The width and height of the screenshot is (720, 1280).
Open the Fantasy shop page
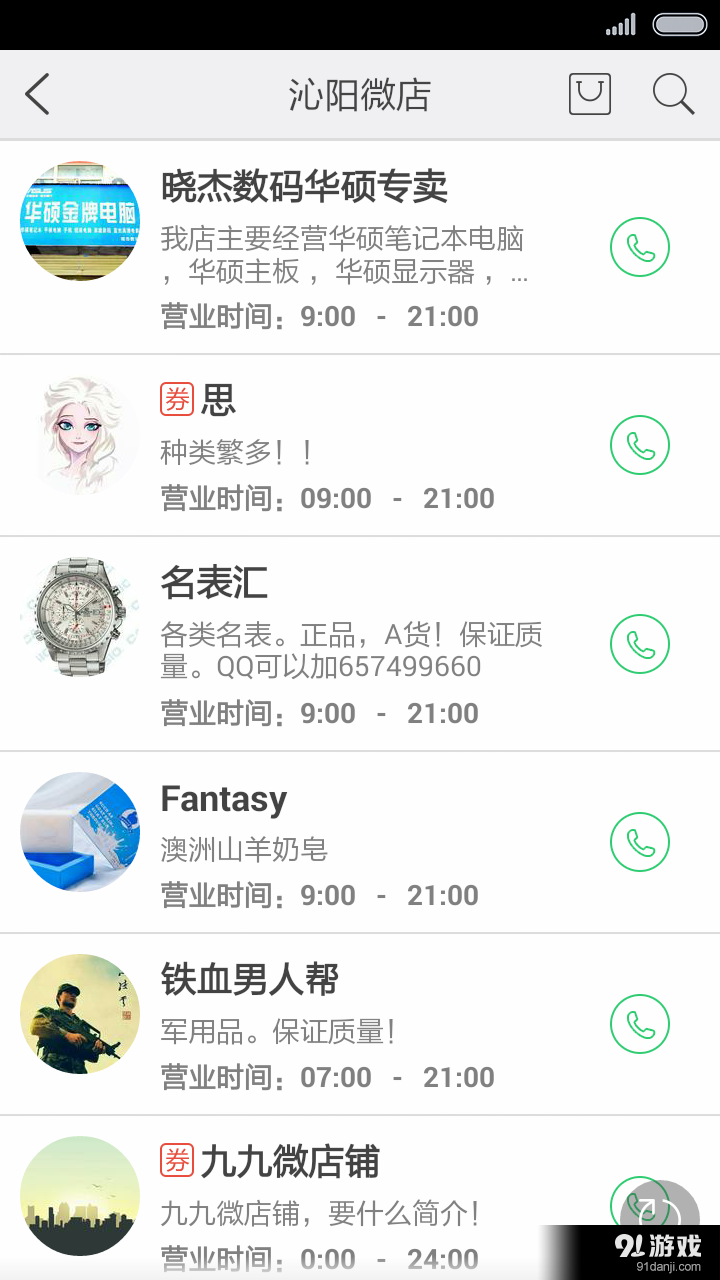pos(224,798)
